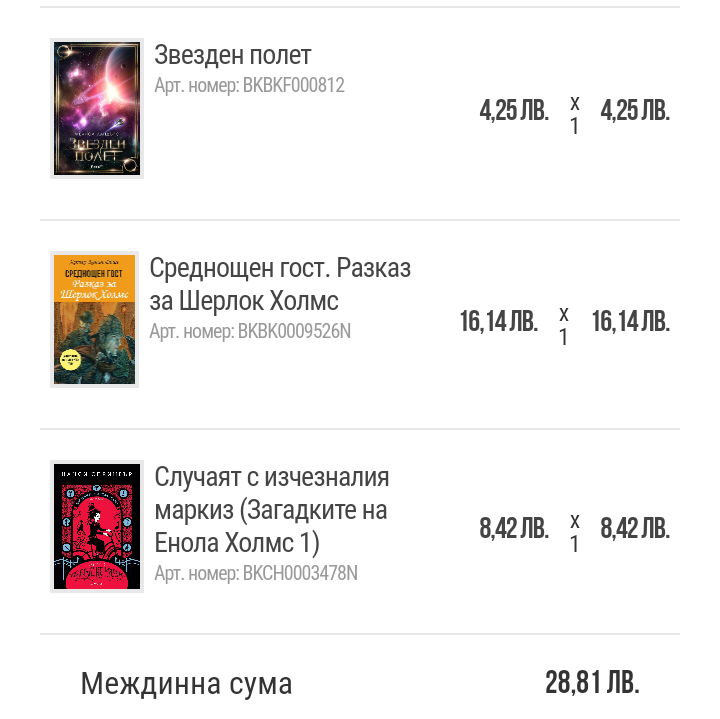View the Енола Холмс book cover

tap(96, 525)
